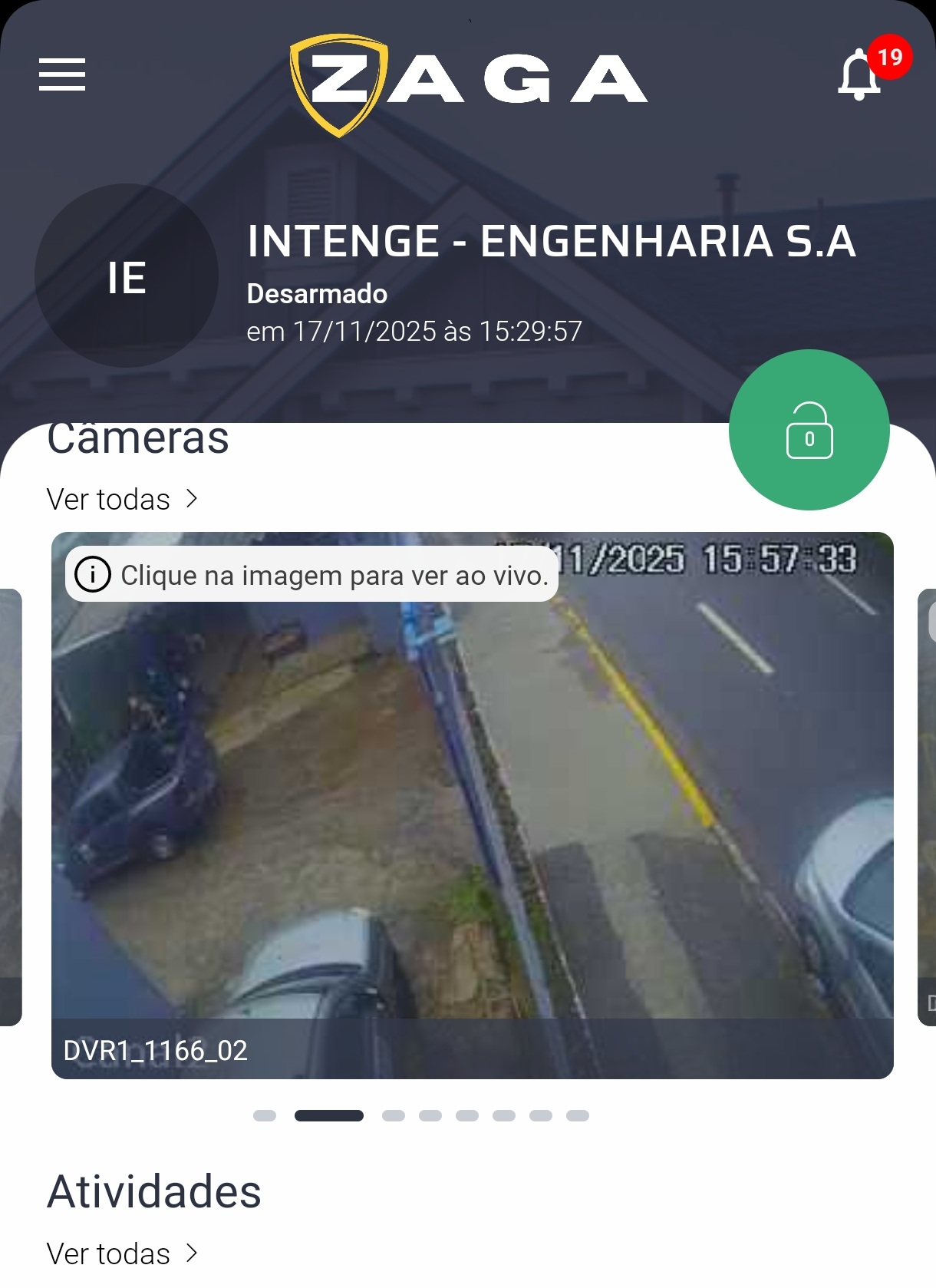Expand activities list using Ver todas chevron

(191, 1253)
